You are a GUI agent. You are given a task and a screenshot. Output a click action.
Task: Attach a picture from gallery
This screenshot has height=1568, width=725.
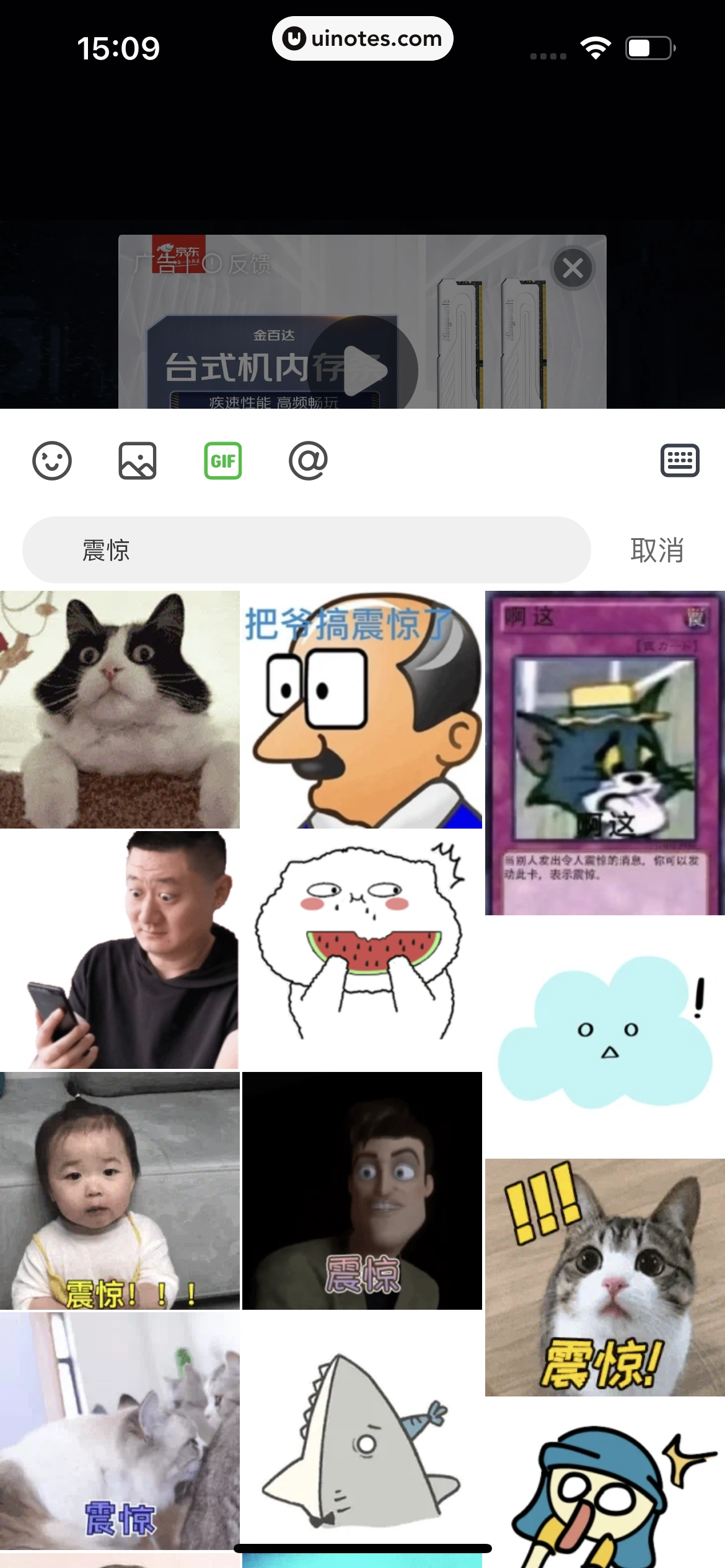[x=138, y=461]
